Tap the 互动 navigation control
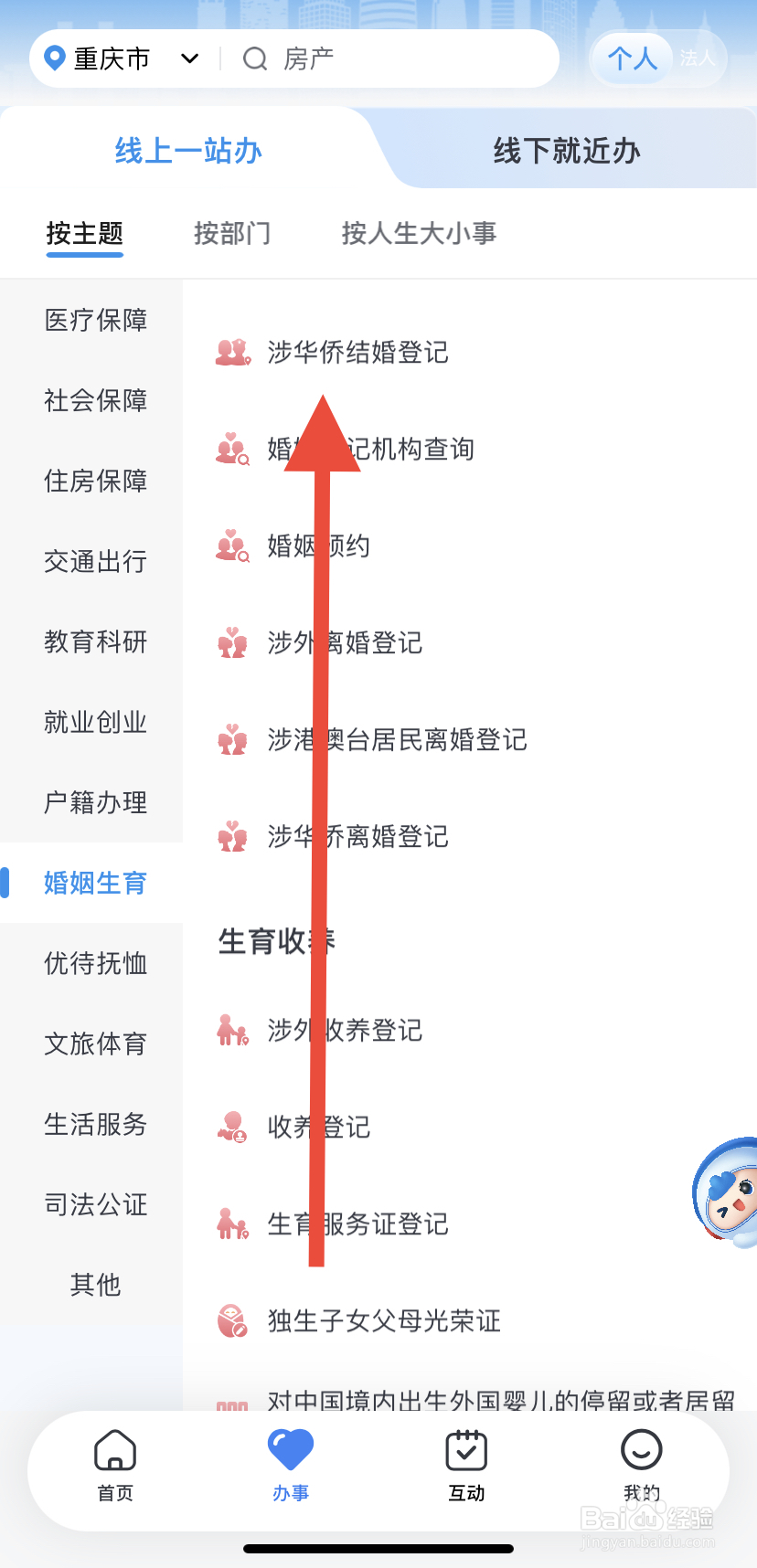The image size is (757, 1568). pyautogui.click(x=465, y=1469)
